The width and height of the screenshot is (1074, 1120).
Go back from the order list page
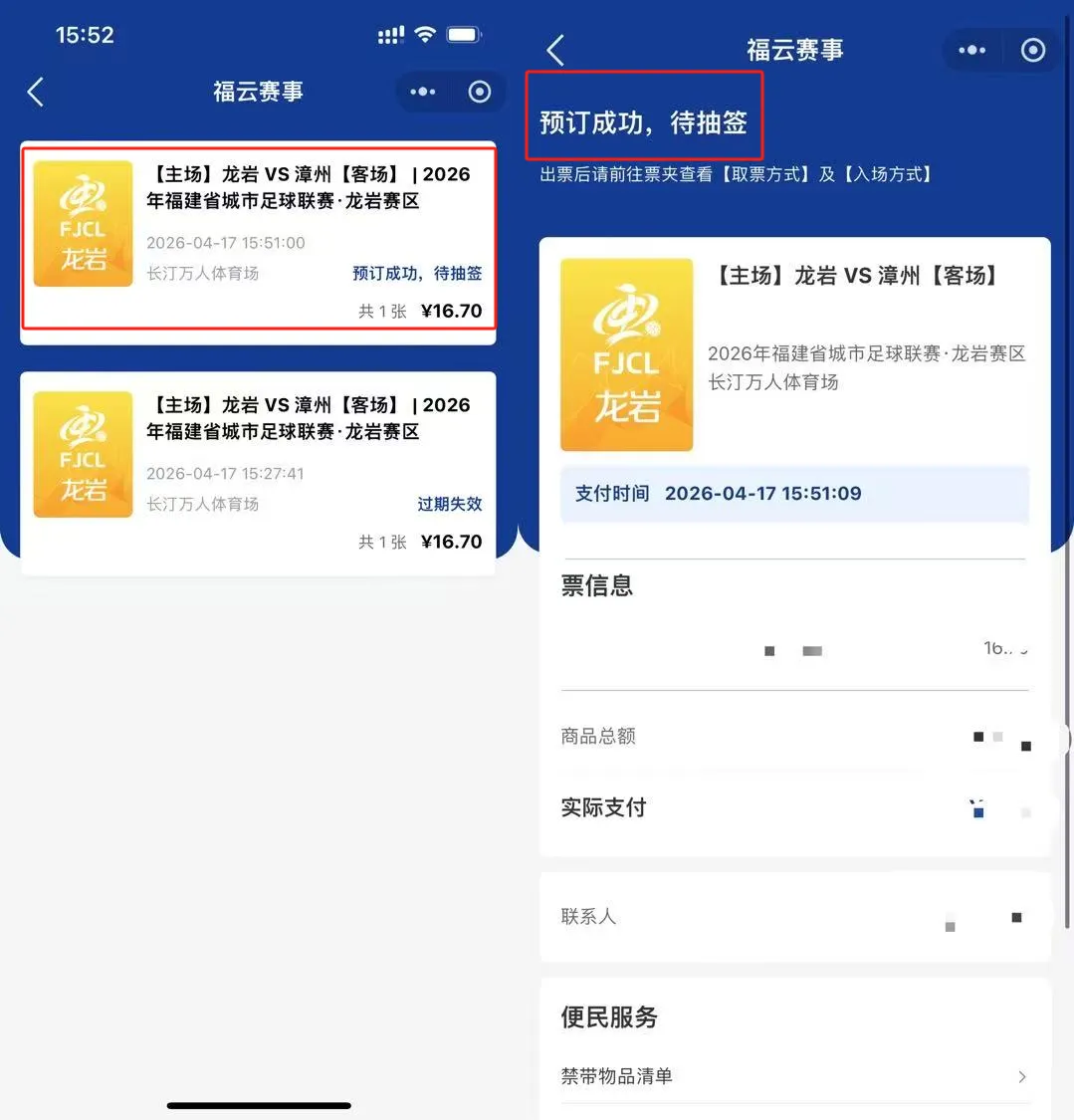36,93
